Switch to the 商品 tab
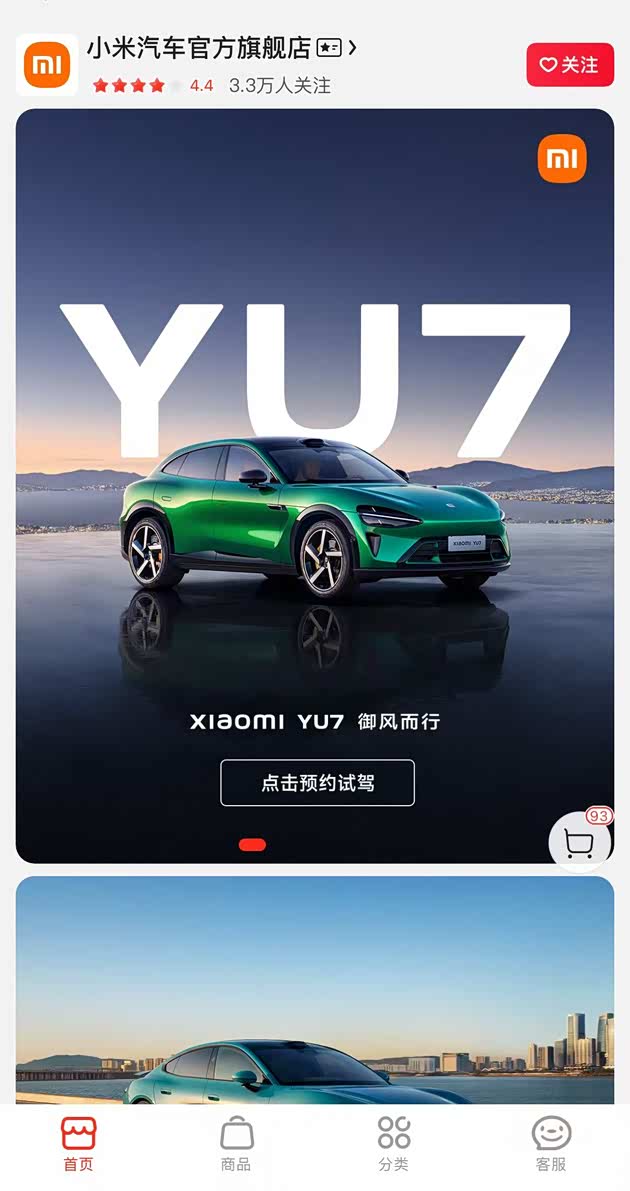 (236, 1145)
